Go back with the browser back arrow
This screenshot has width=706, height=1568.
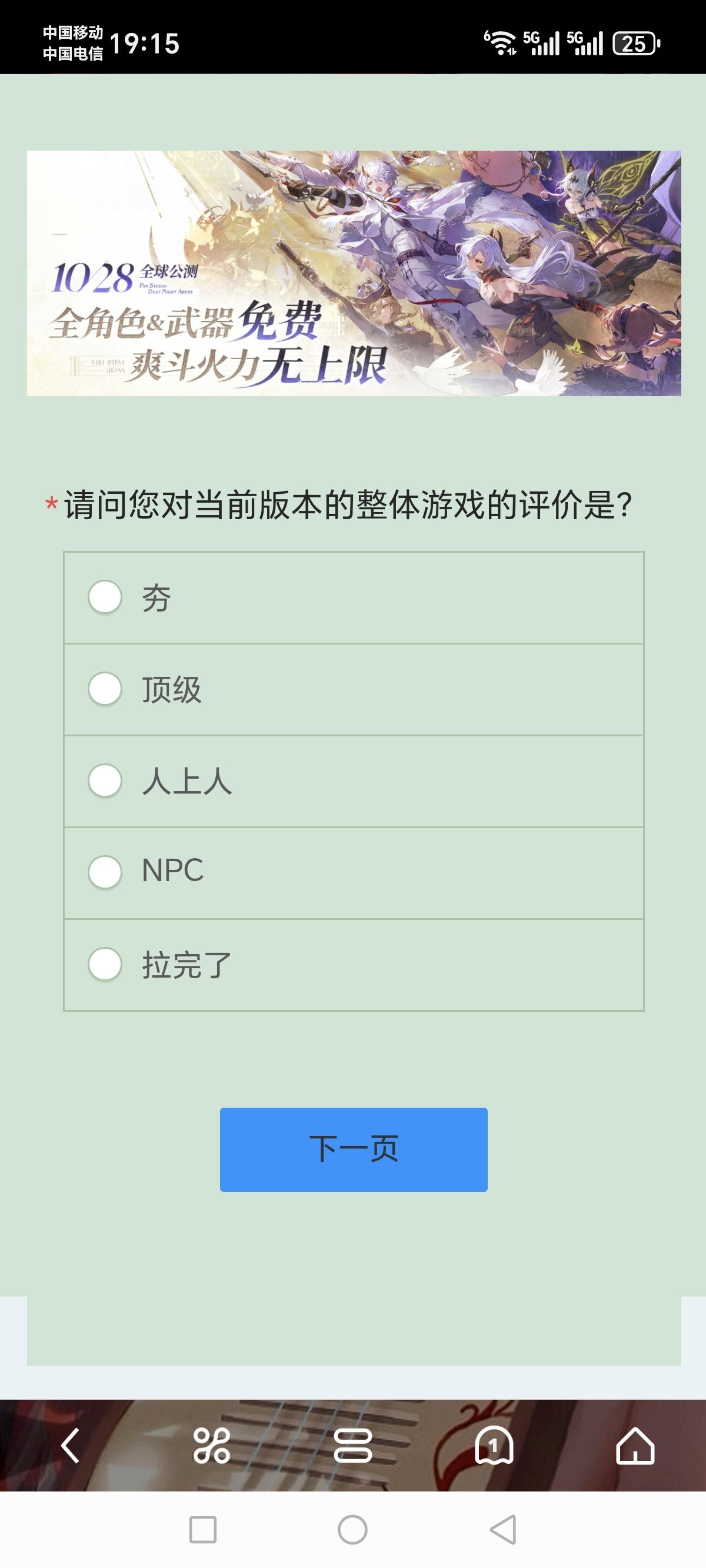pyautogui.click(x=71, y=1445)
